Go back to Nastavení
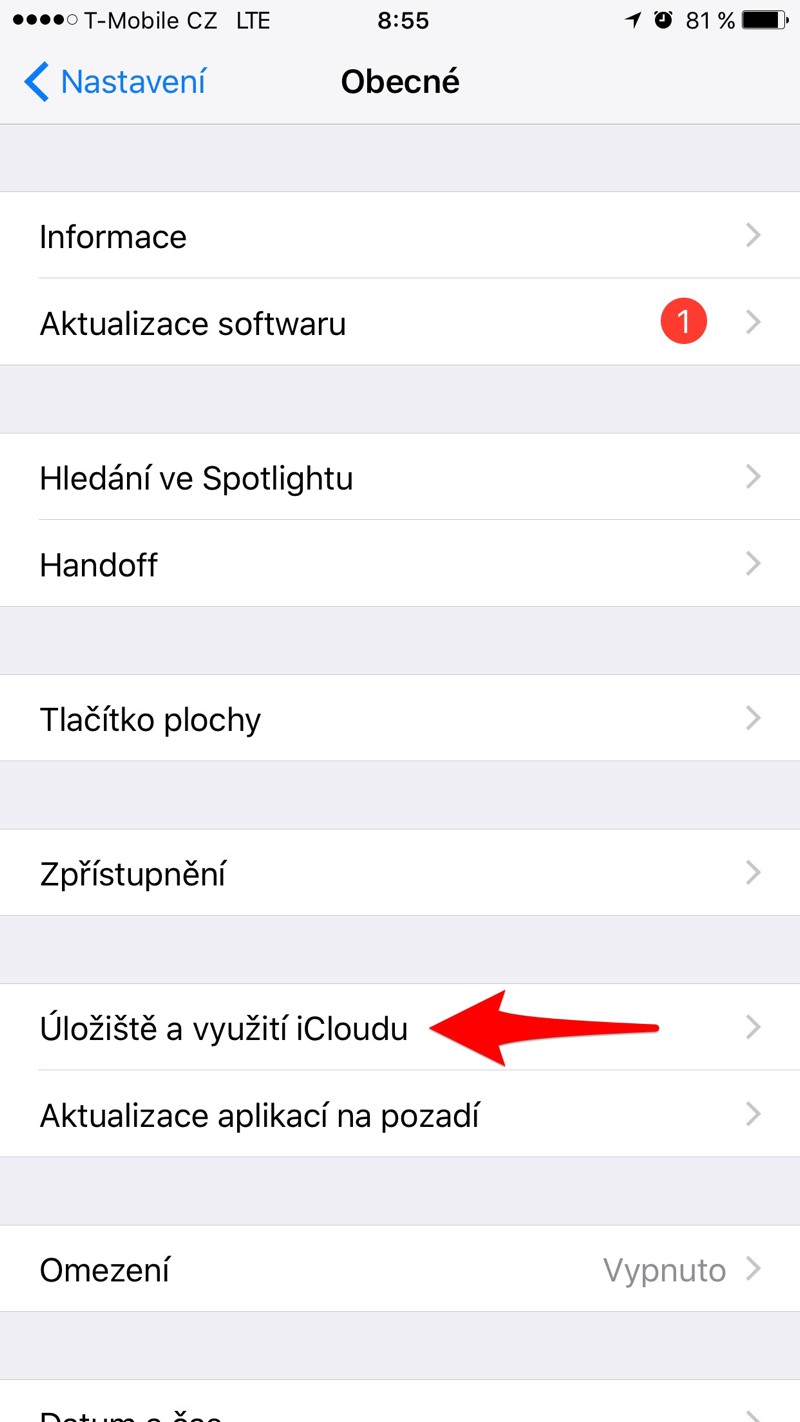Image resolution: width=800 pixels, height=1422 pixels. [x=115, y=82]
